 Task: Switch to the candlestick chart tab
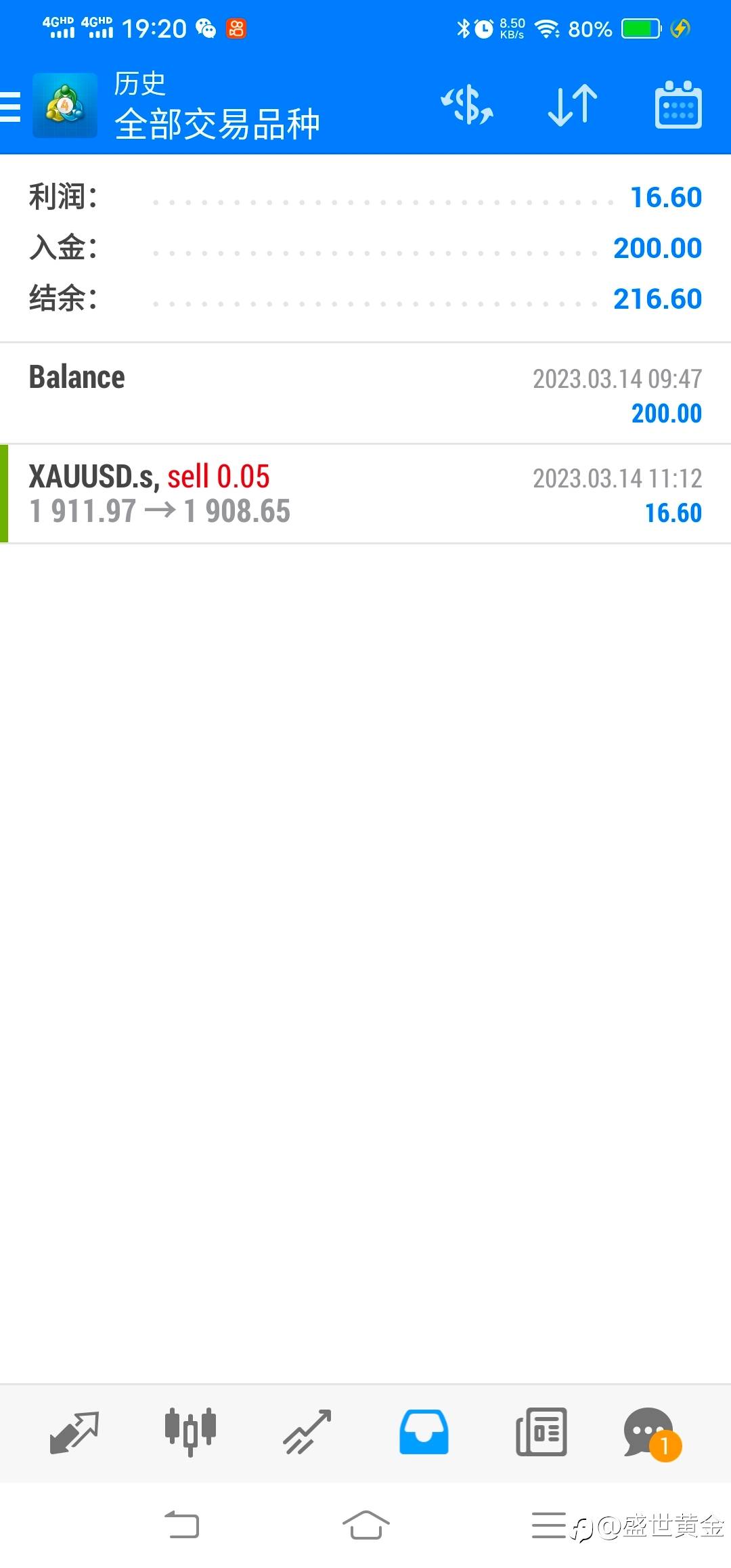(190, 1432)
